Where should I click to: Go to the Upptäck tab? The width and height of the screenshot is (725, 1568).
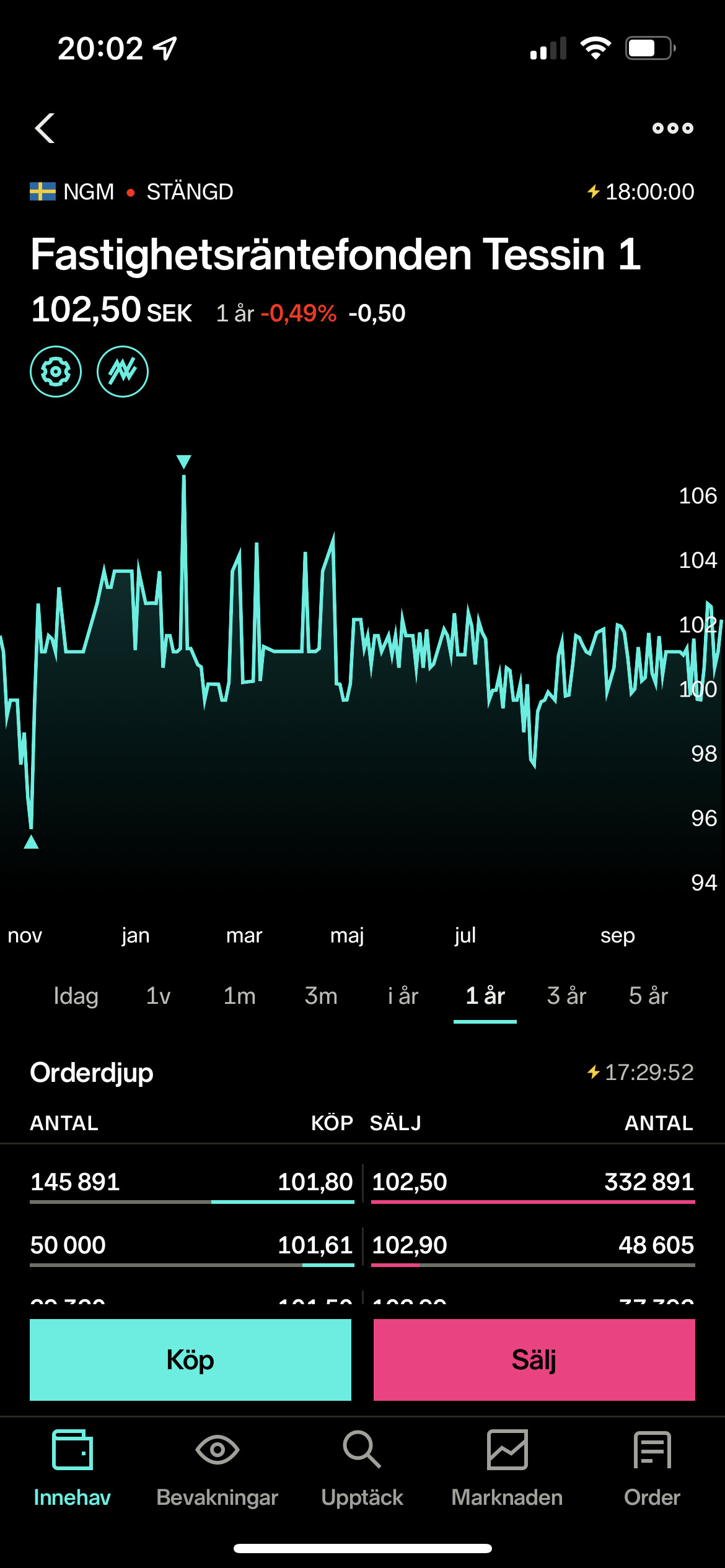(362, 1469)
